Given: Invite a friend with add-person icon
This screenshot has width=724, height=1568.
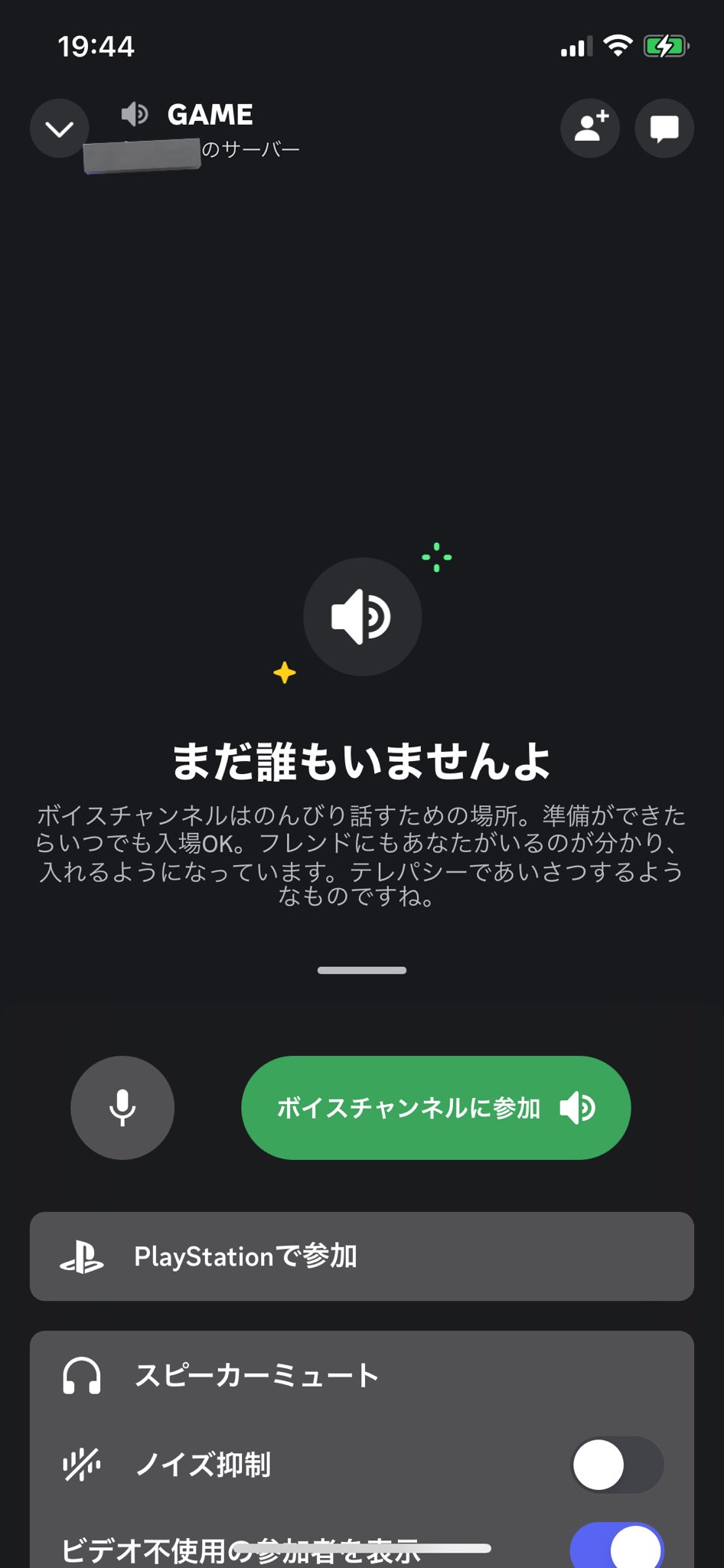Looking at the screenshot, I should [x=590, y=129].
